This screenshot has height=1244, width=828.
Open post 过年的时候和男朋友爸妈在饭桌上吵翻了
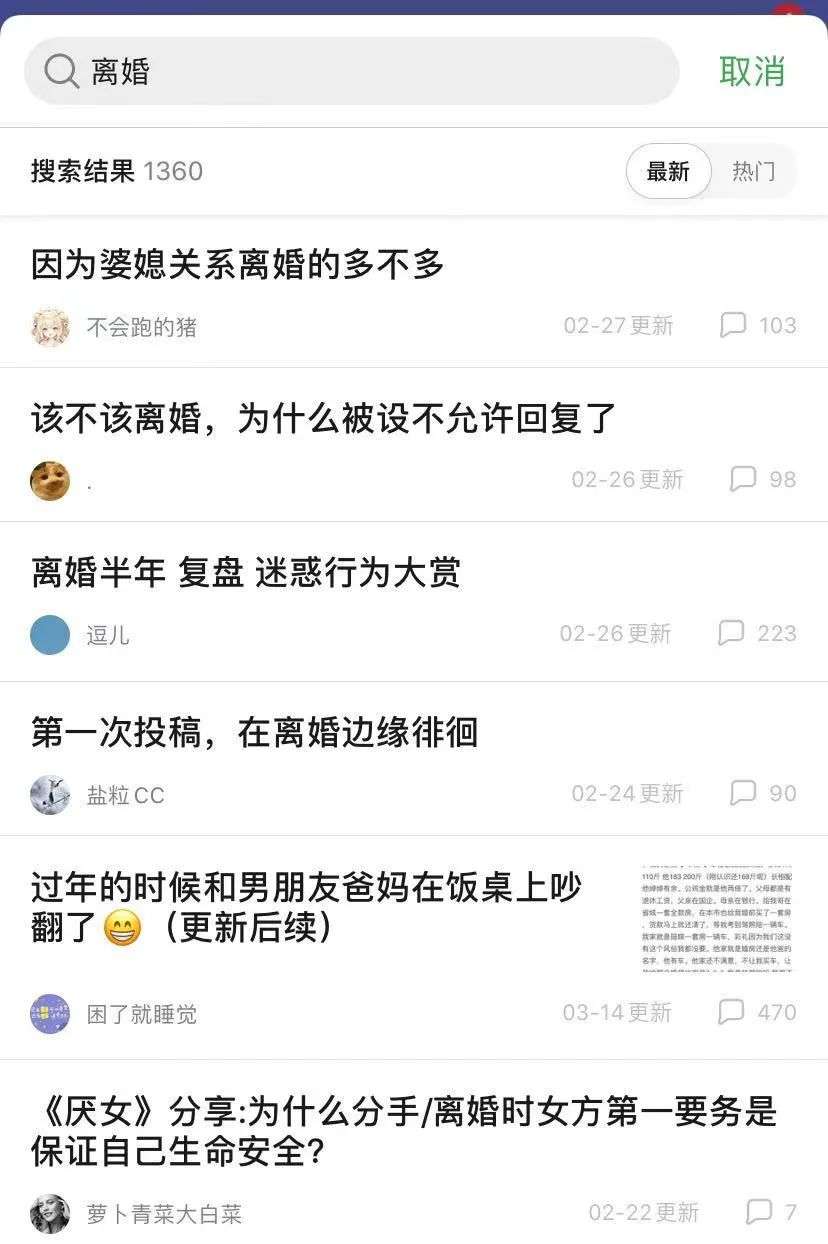pos(306,907)
